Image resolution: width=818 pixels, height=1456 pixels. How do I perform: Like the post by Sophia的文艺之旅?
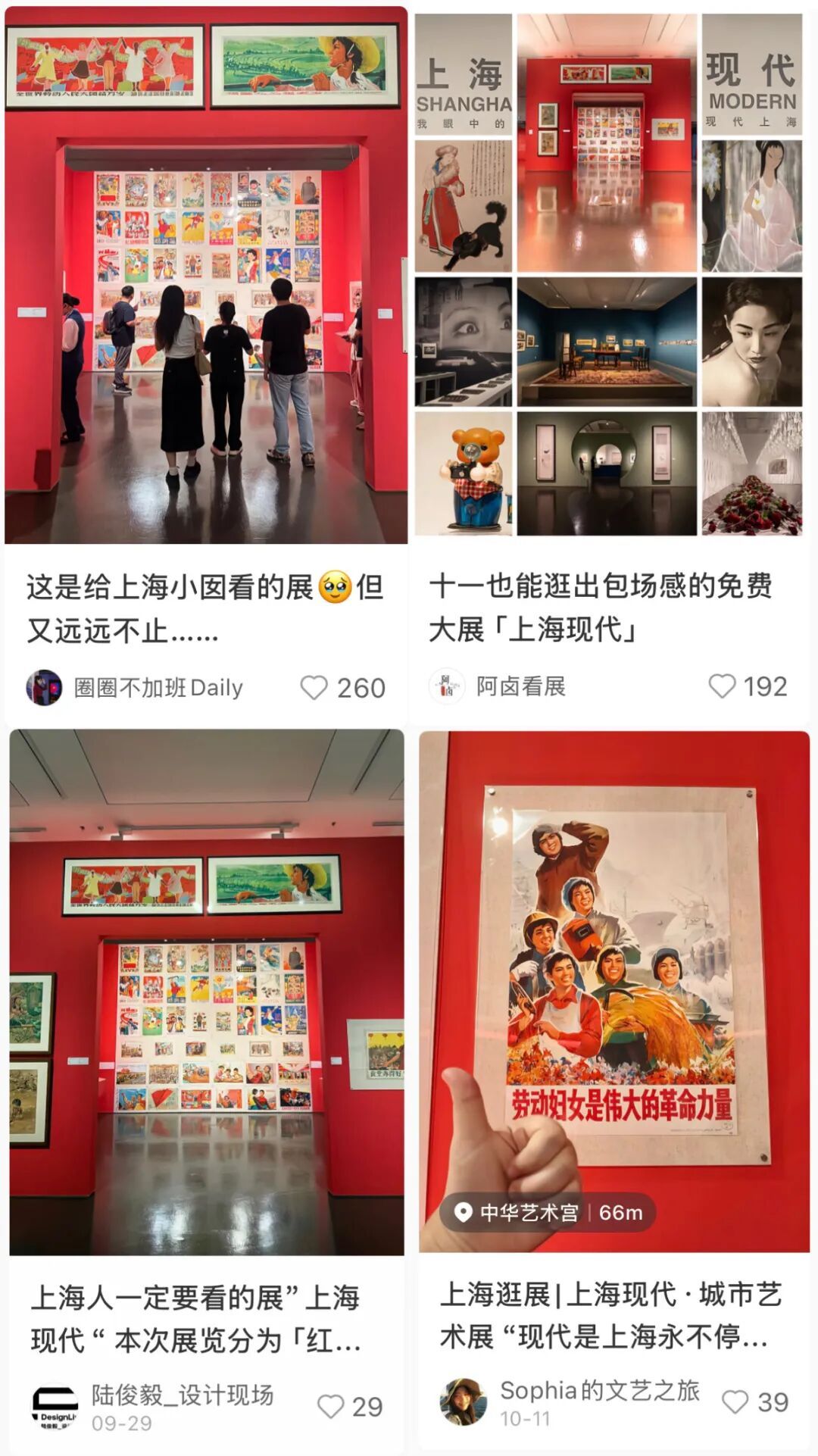tap(735, 1402)
